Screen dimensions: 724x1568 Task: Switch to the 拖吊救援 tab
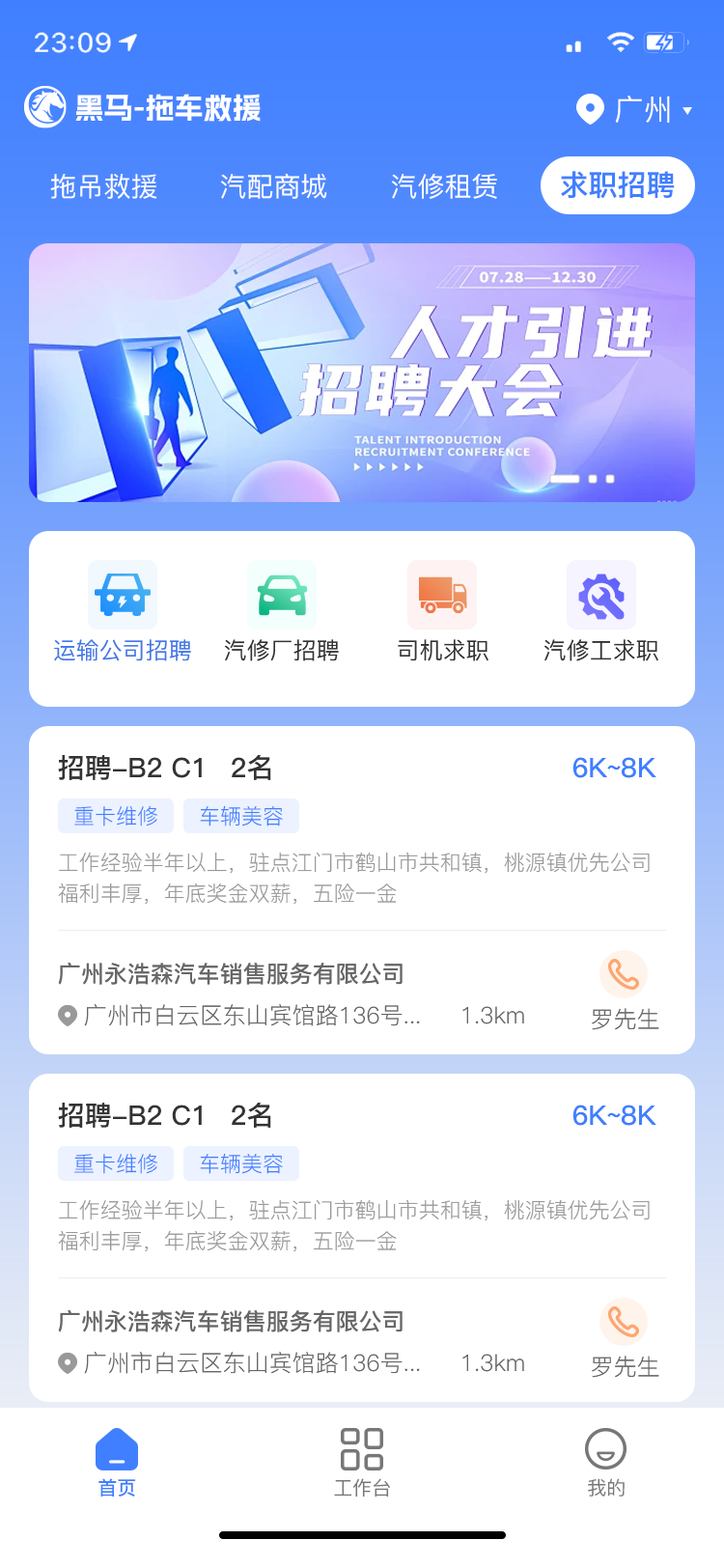tap(100, 185)
